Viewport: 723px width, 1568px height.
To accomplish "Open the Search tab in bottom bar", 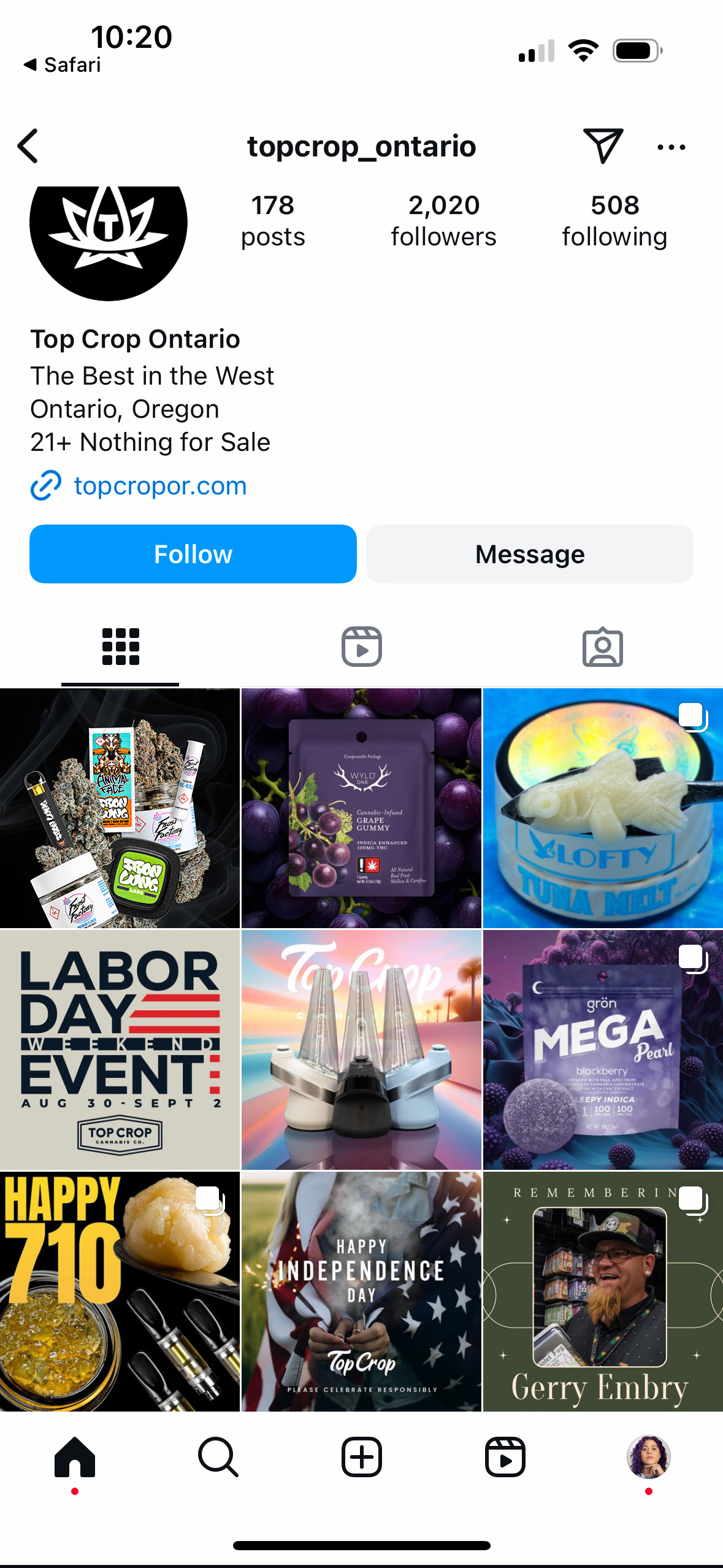I will (x=218, y=1457).
